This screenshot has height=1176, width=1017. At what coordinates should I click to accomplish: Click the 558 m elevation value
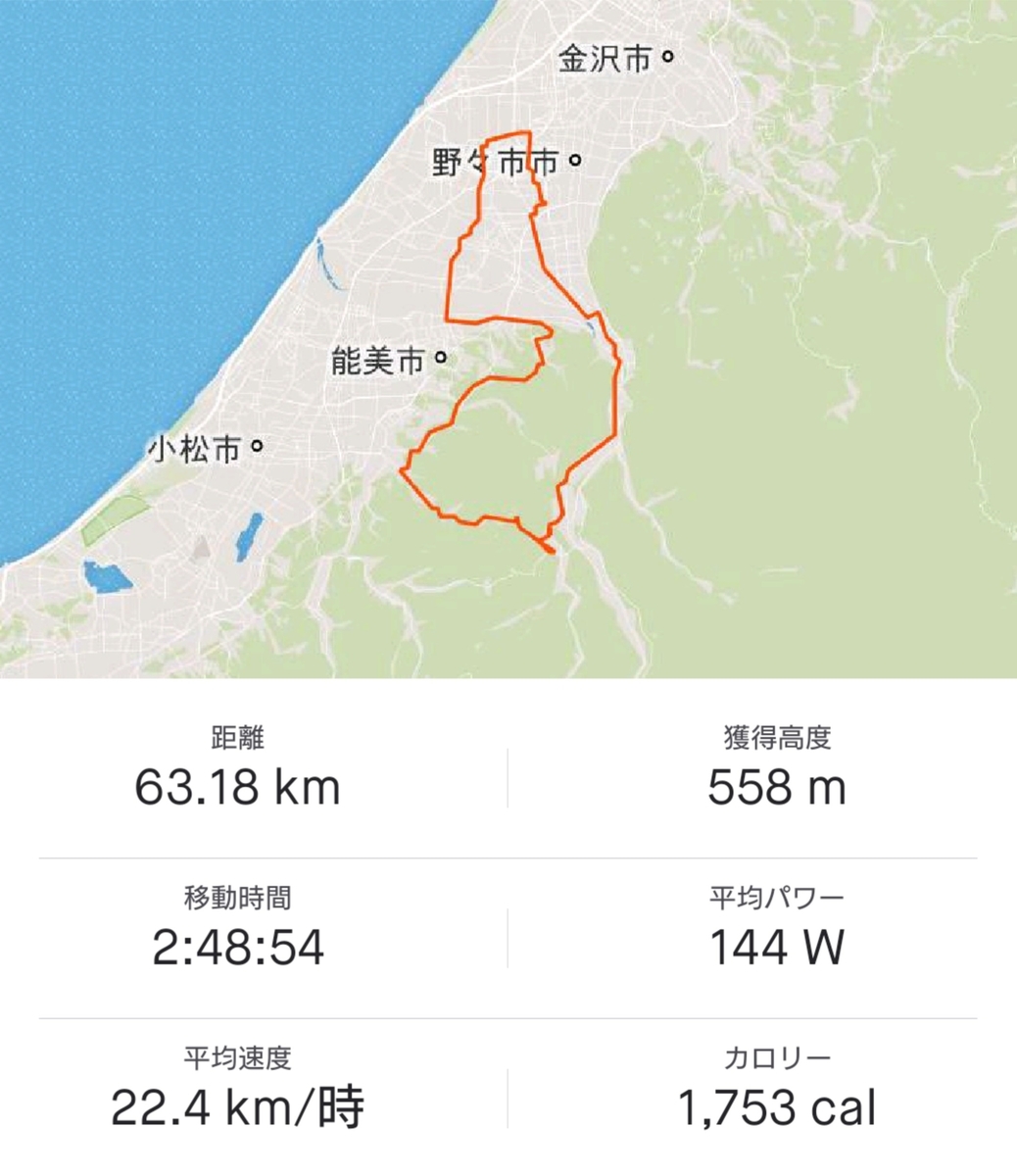click(x=779, y=784)
